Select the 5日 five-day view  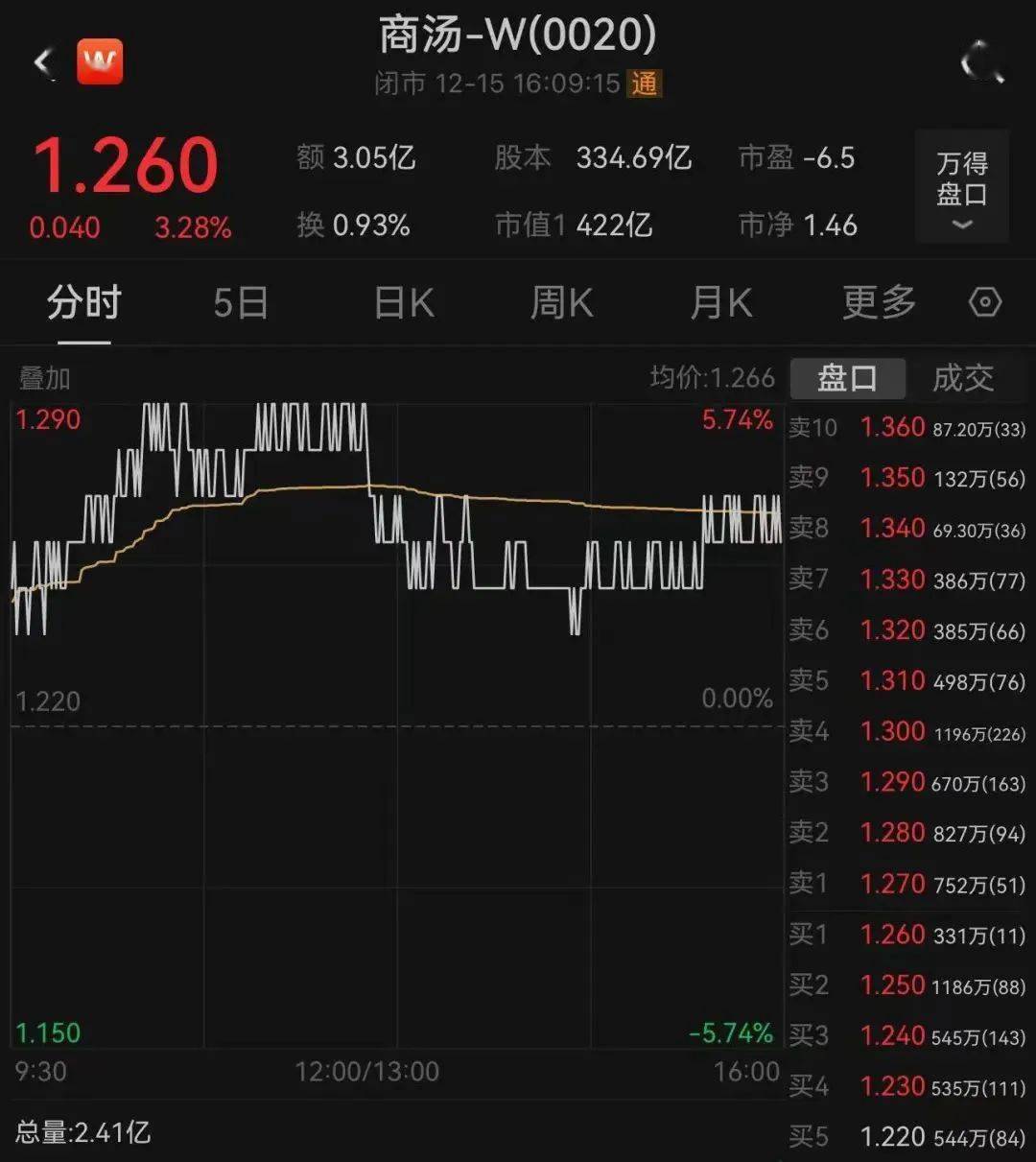pos(240,302)
